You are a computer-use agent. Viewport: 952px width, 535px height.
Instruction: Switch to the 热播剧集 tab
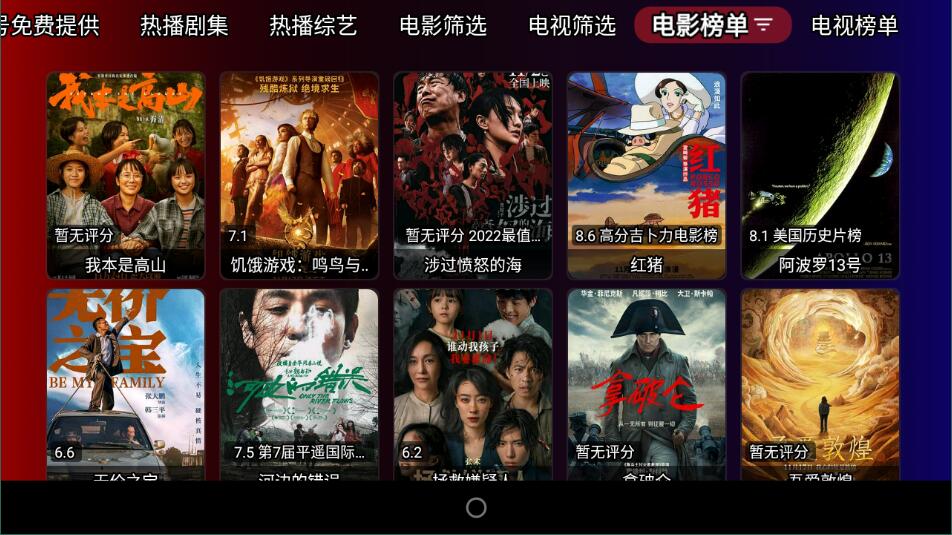[x=184, y=26]
